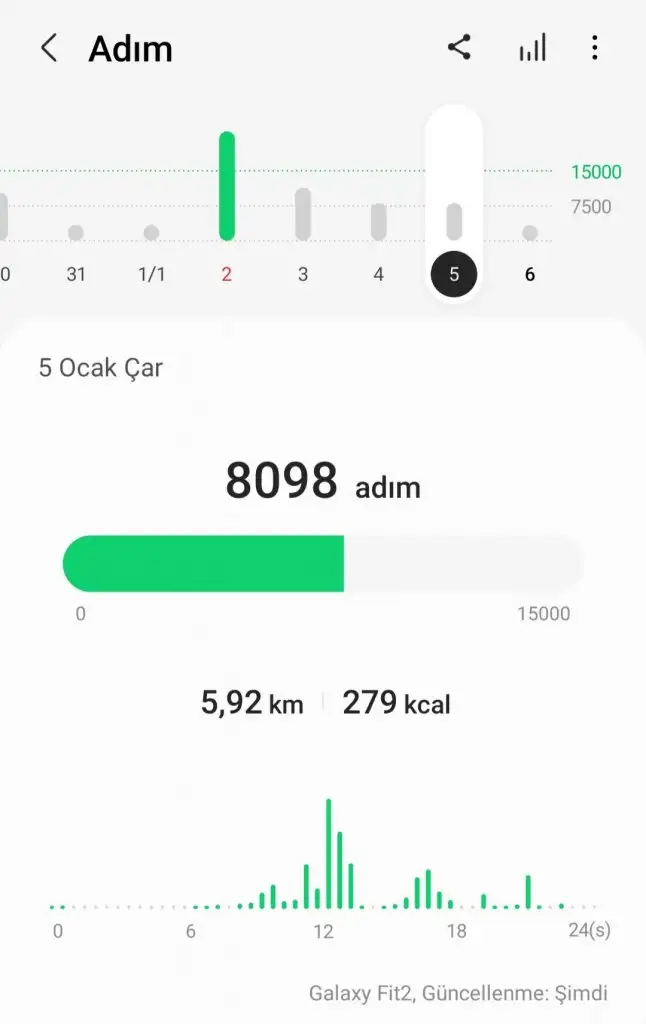Viewport: 646px width, 1024px height.
Task: Open the trends bar chart icon
Action: (x=532, y=48)
